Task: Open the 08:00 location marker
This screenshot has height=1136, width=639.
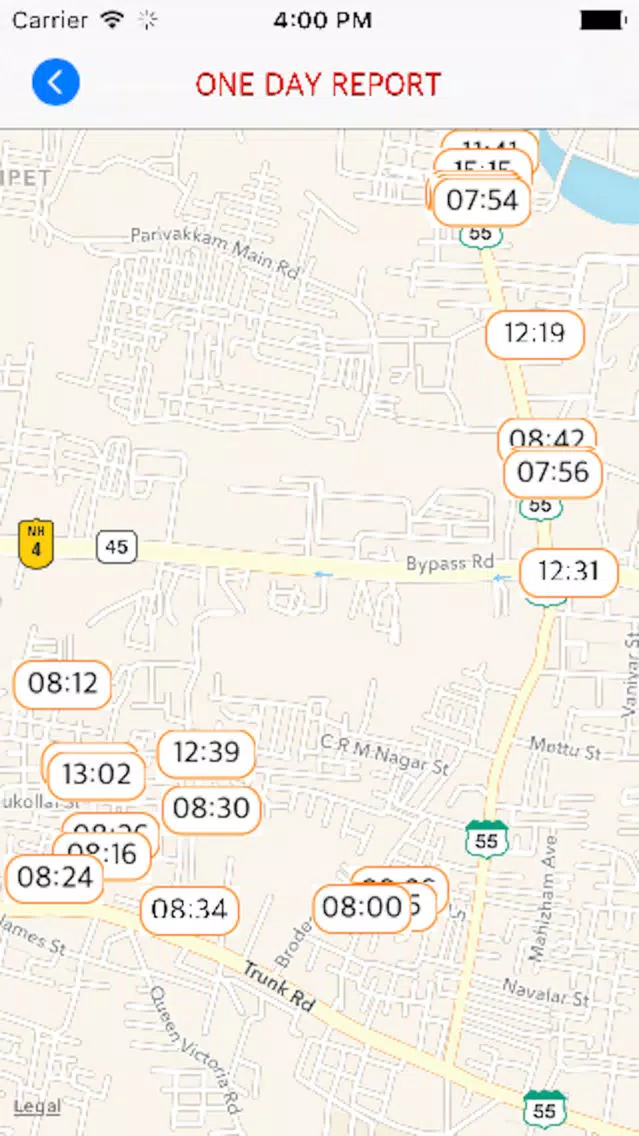Action: (x=362, y=908)
